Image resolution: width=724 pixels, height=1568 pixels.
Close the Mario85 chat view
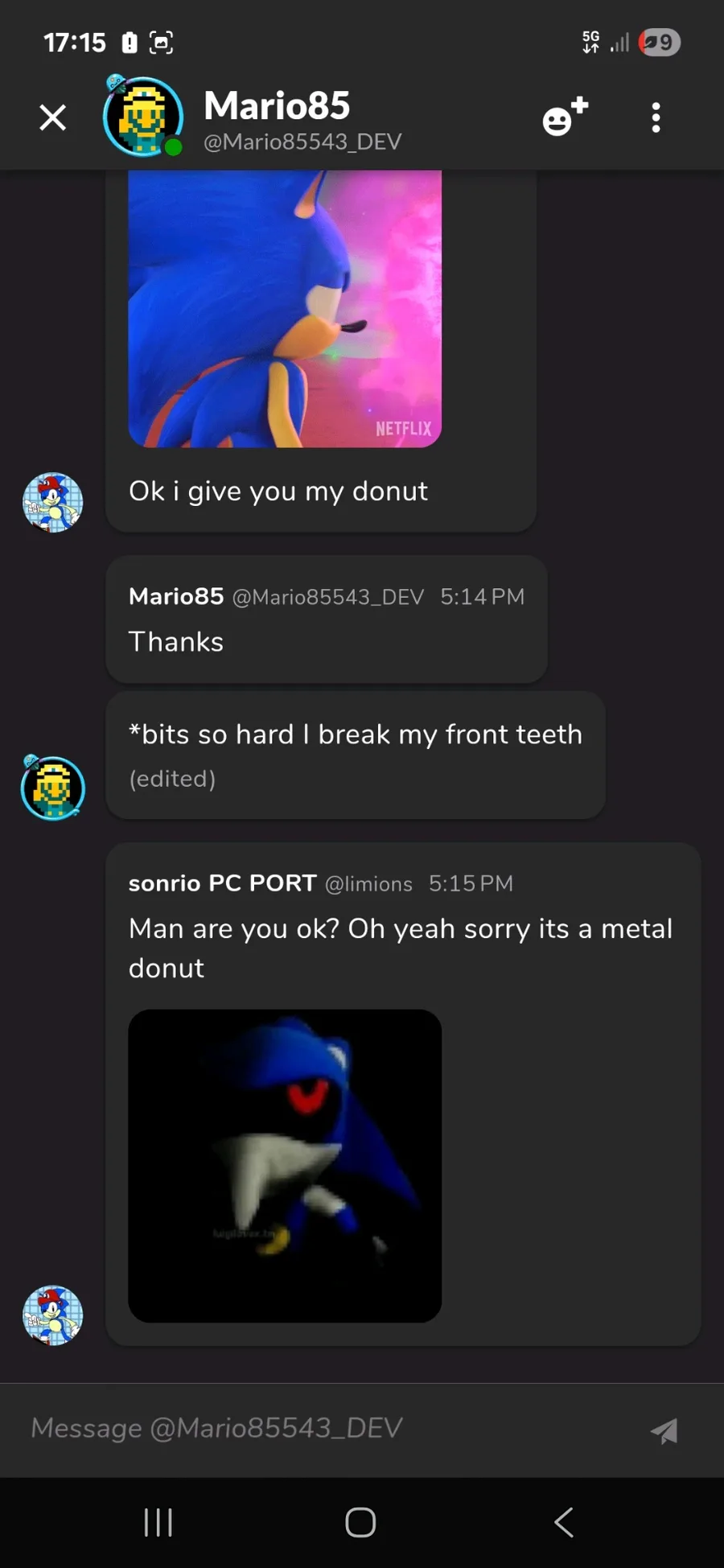53,118
